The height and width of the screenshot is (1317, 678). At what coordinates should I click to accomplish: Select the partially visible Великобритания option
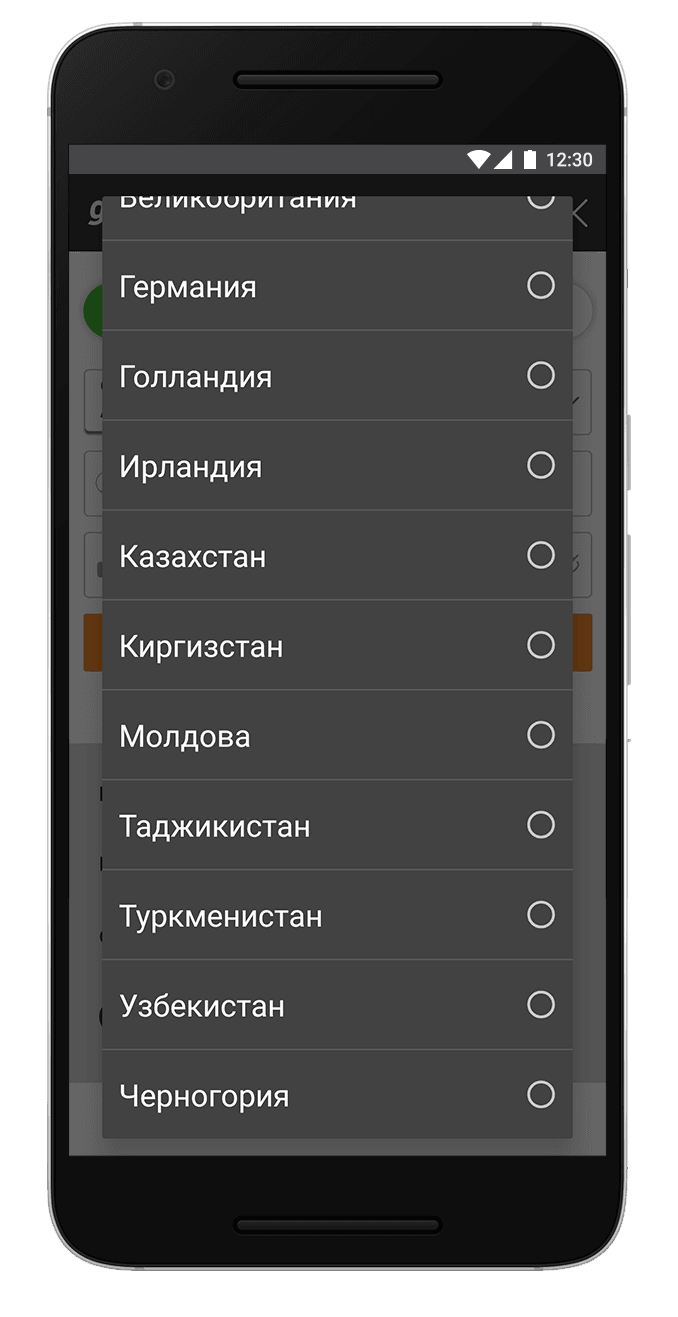(337, 216)
